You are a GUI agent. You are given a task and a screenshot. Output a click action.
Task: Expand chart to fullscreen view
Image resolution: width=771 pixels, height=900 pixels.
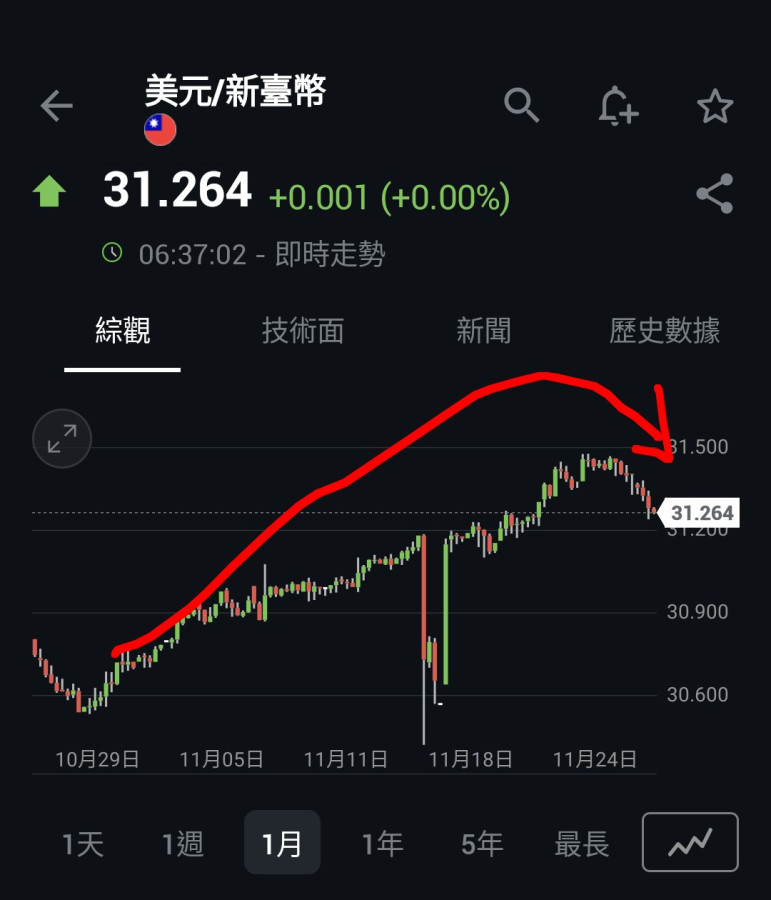[61, 438]
